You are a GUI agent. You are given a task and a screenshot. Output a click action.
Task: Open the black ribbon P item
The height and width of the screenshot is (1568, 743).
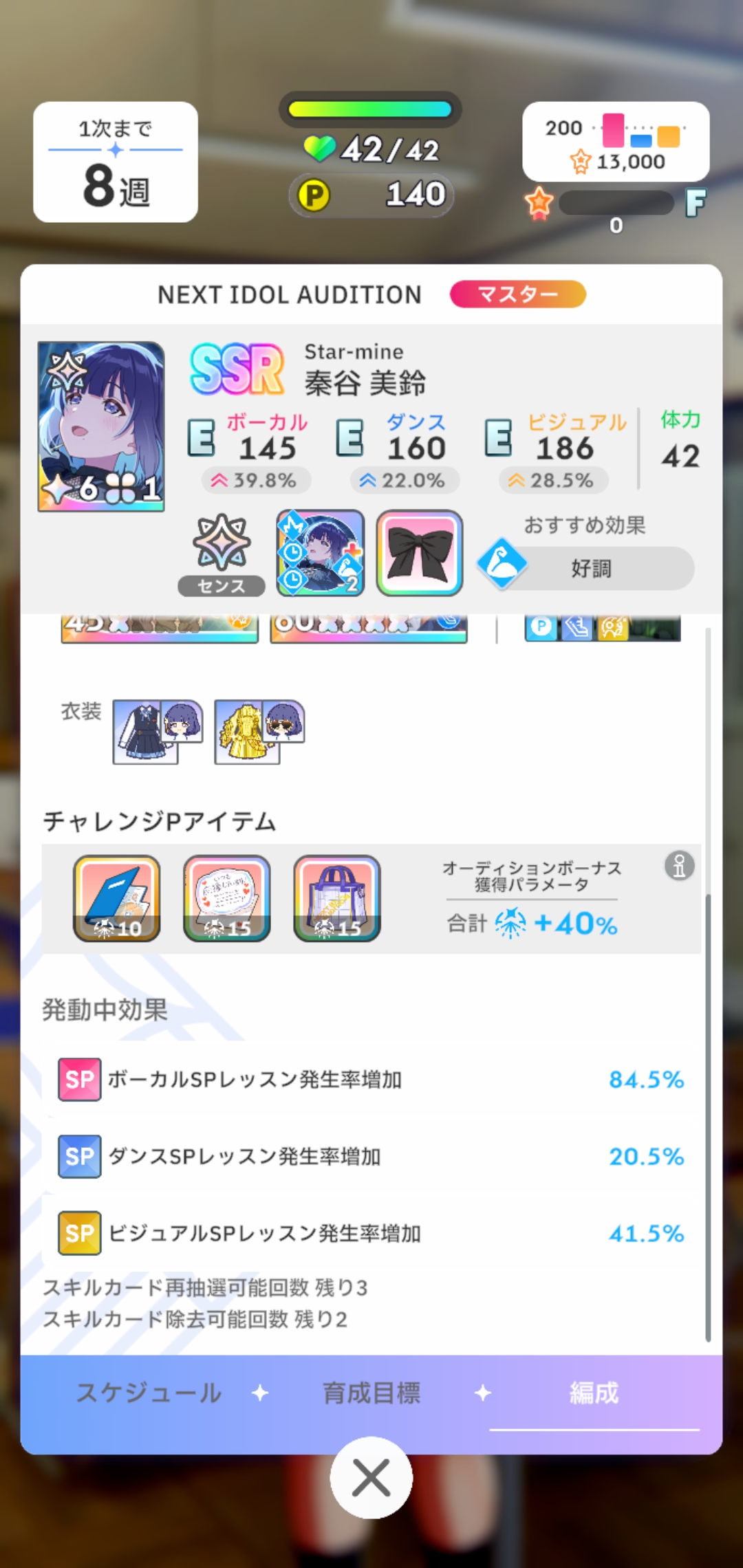click(419, 553)
